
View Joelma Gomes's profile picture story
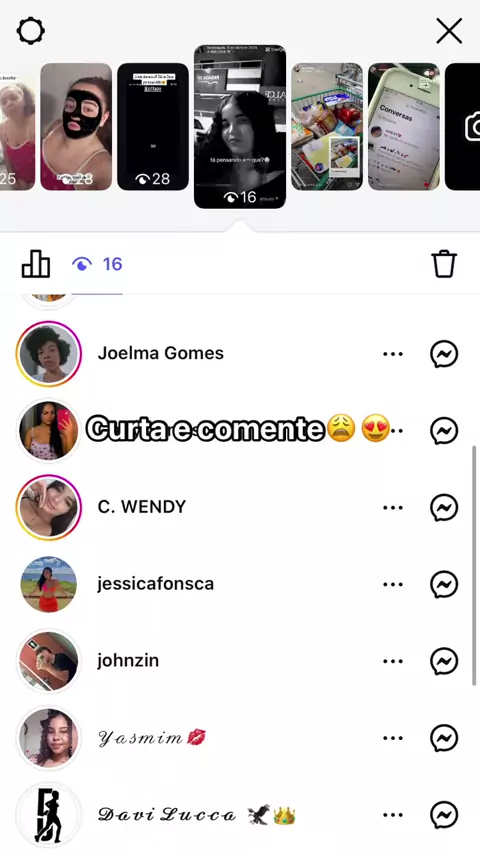(x=48, y=354)
